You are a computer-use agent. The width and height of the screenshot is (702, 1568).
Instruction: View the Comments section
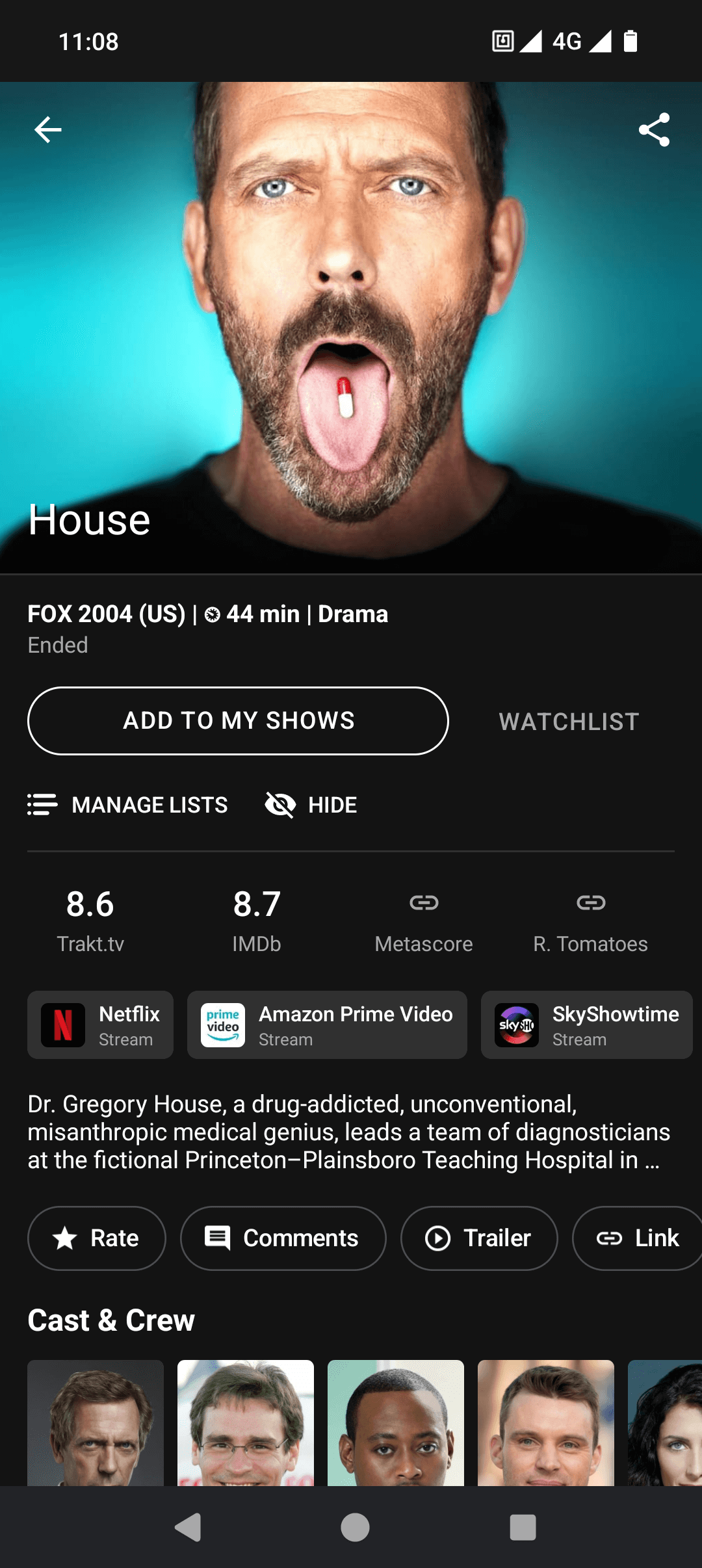[x=283, y=1238]
